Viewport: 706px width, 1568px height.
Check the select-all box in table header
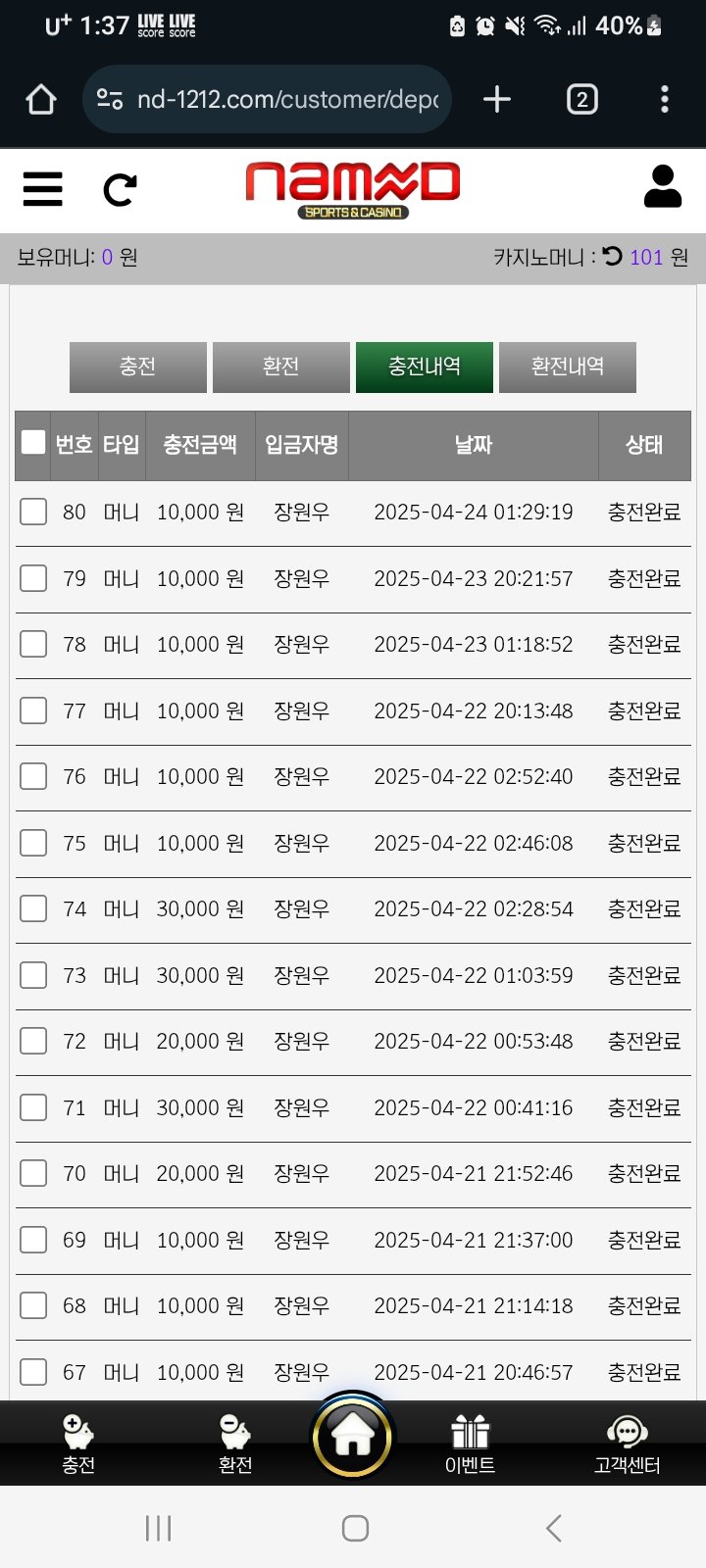pyautogui.click(x=33, y=443)
